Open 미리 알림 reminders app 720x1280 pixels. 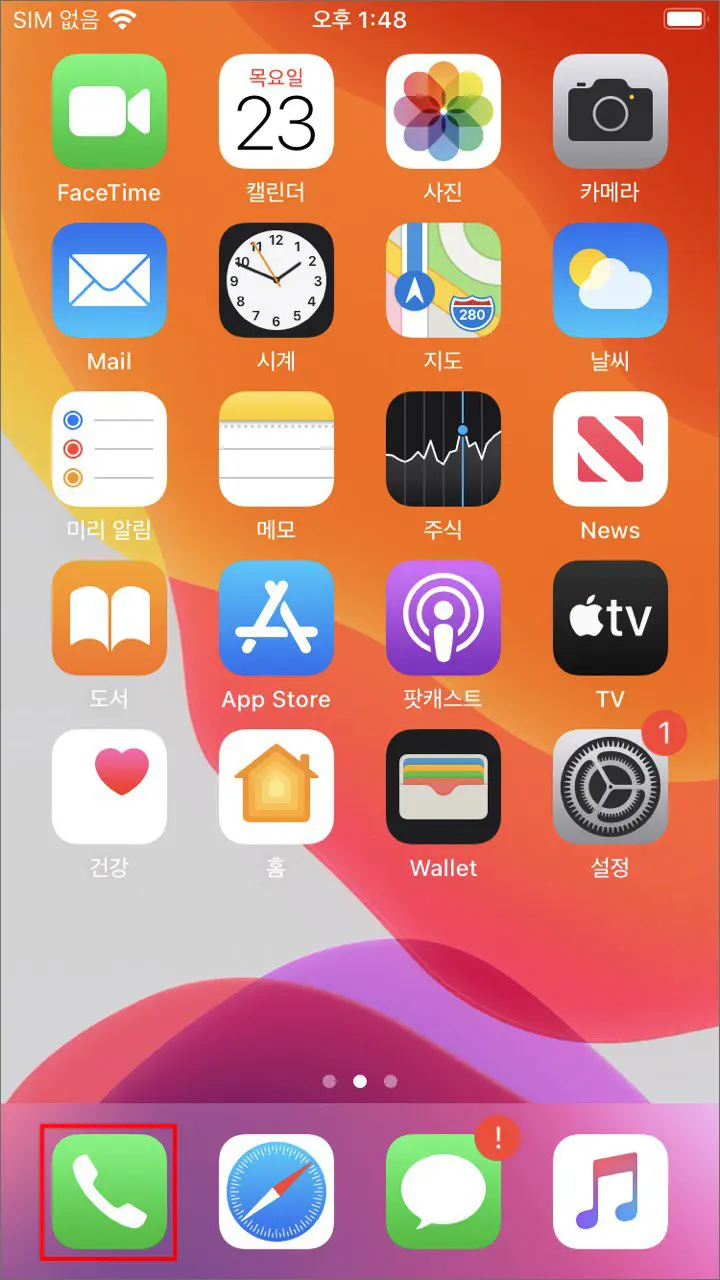tap(109, 449)
